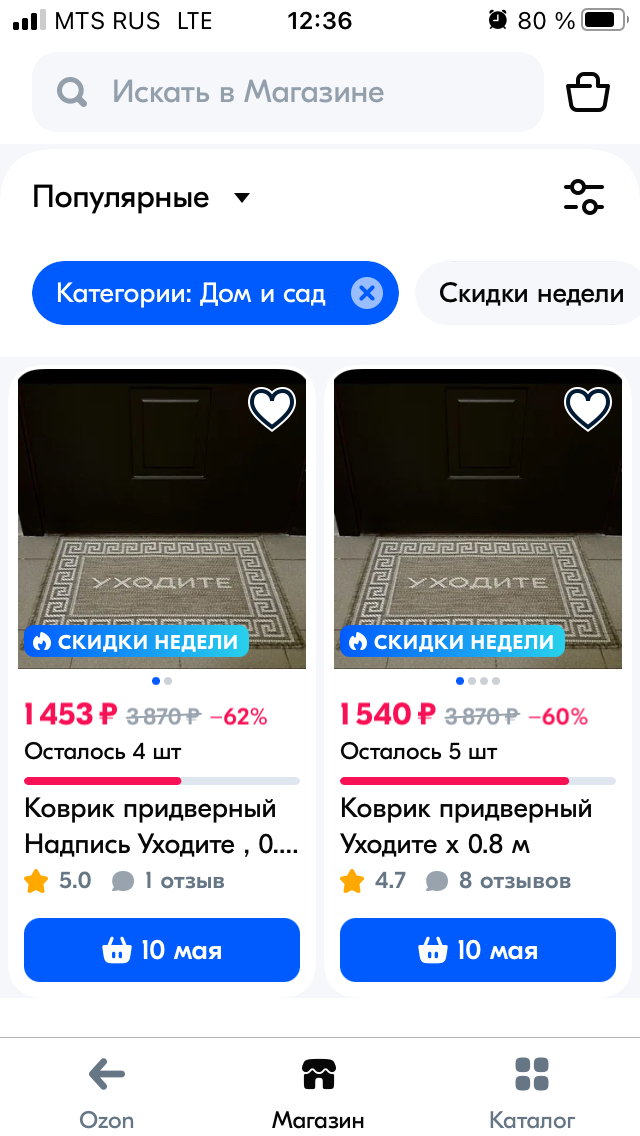Open the Коврик придверный Уходите x 0.8 м product
This screenshot has width=640, height=1136.
click(477, 826)
